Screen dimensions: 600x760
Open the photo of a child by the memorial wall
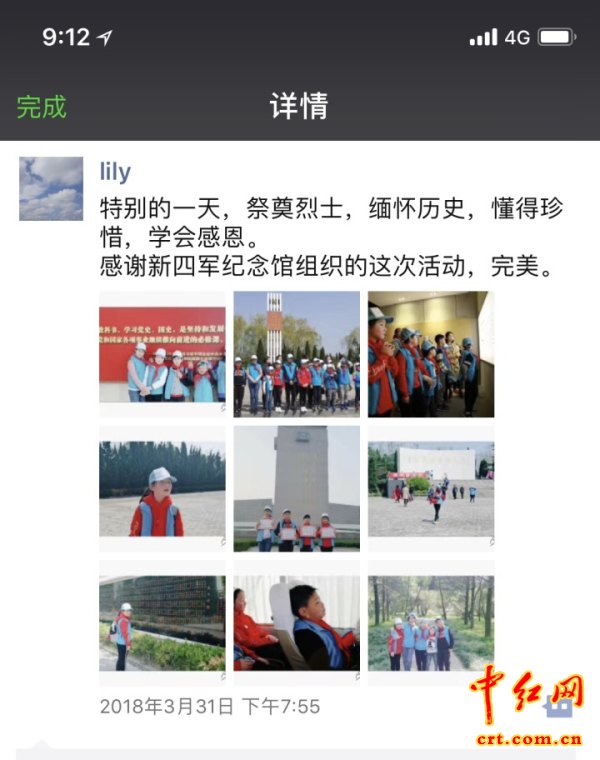point(162,622)
